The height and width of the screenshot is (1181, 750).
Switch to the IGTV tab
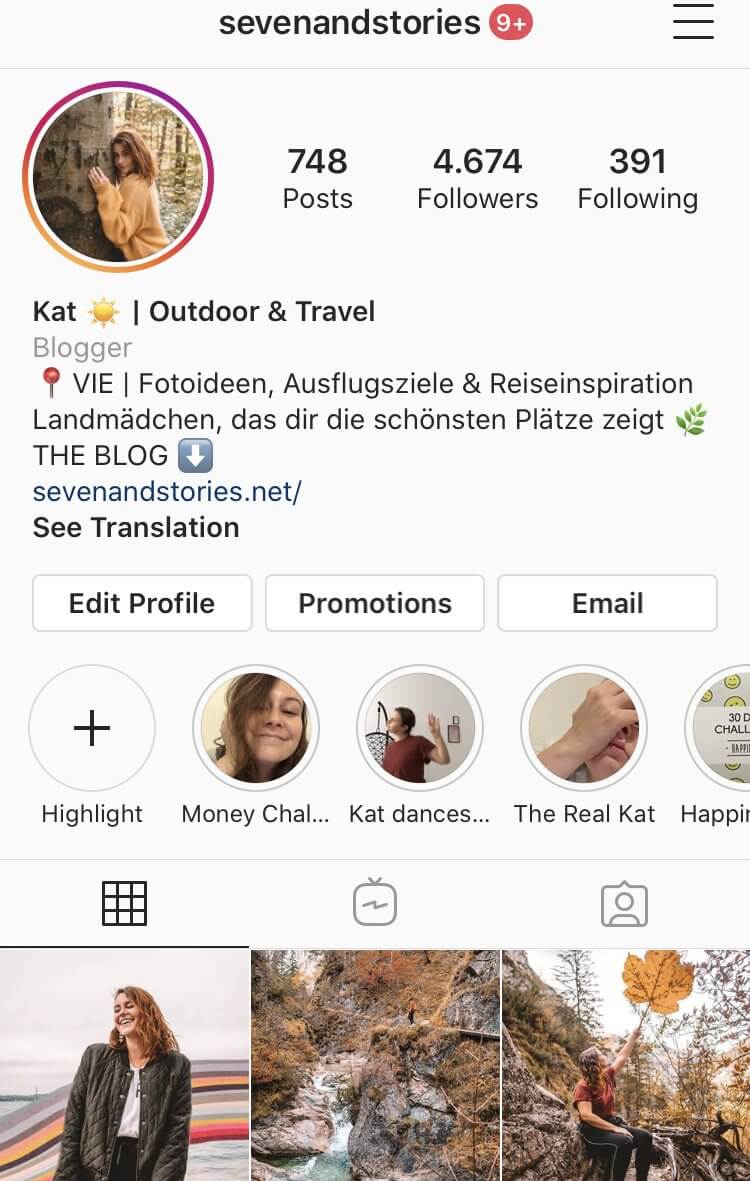tap(375, 904)
